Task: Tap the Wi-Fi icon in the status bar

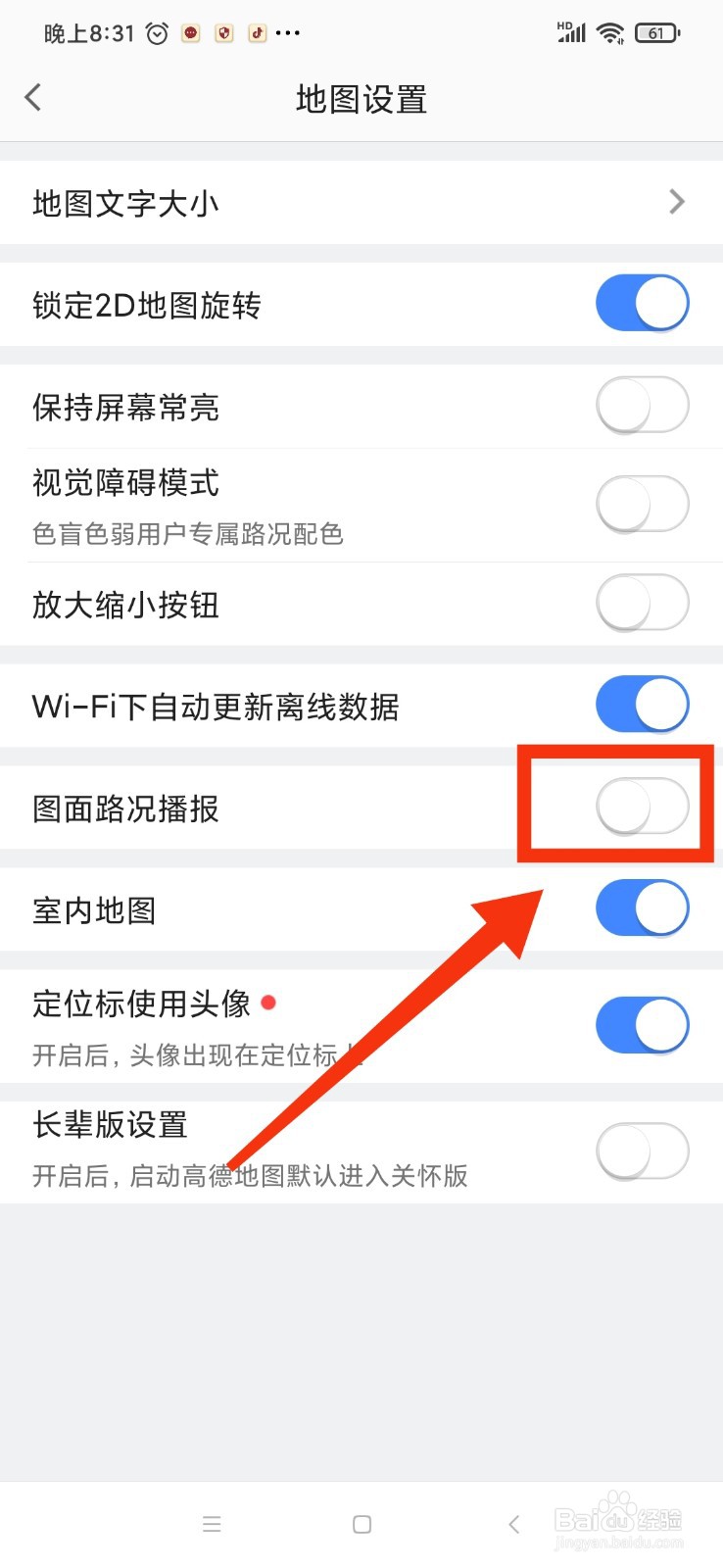Action: [609, 32]
